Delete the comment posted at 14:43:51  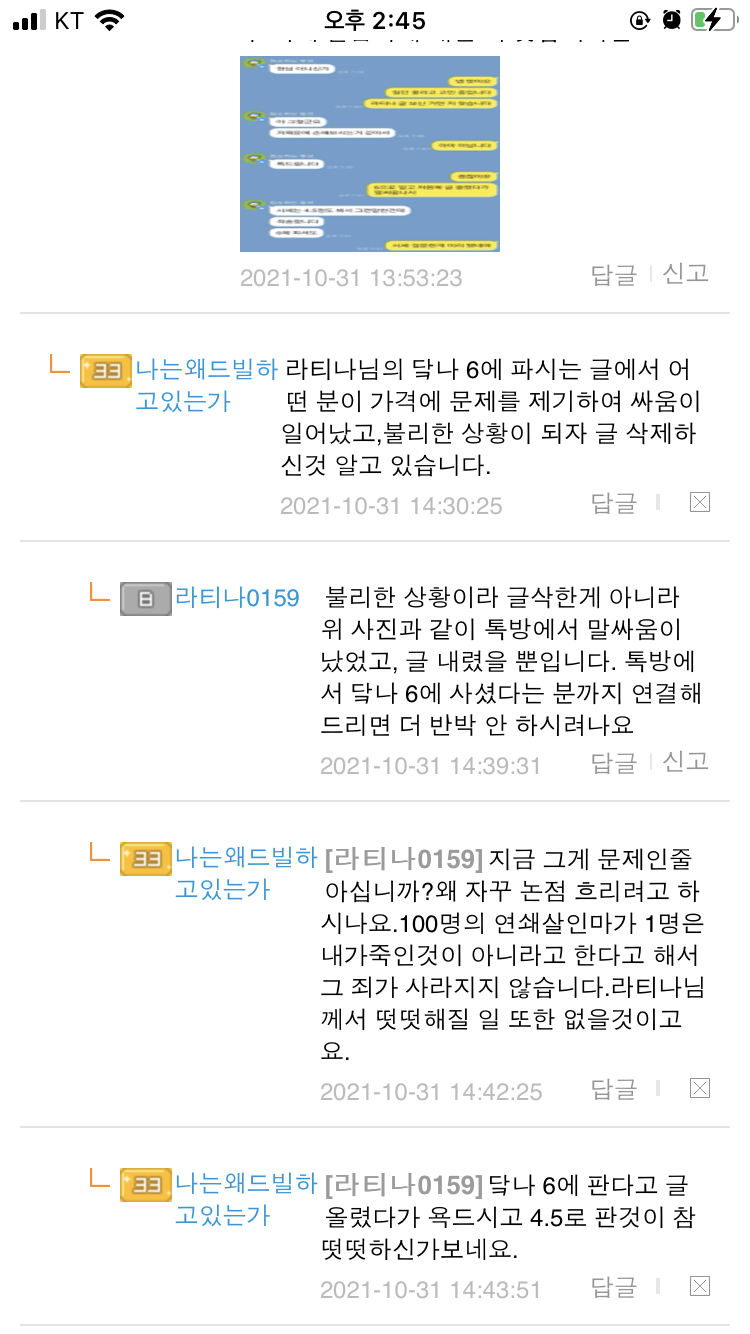pyautogui.click(x=700, y=1287)
